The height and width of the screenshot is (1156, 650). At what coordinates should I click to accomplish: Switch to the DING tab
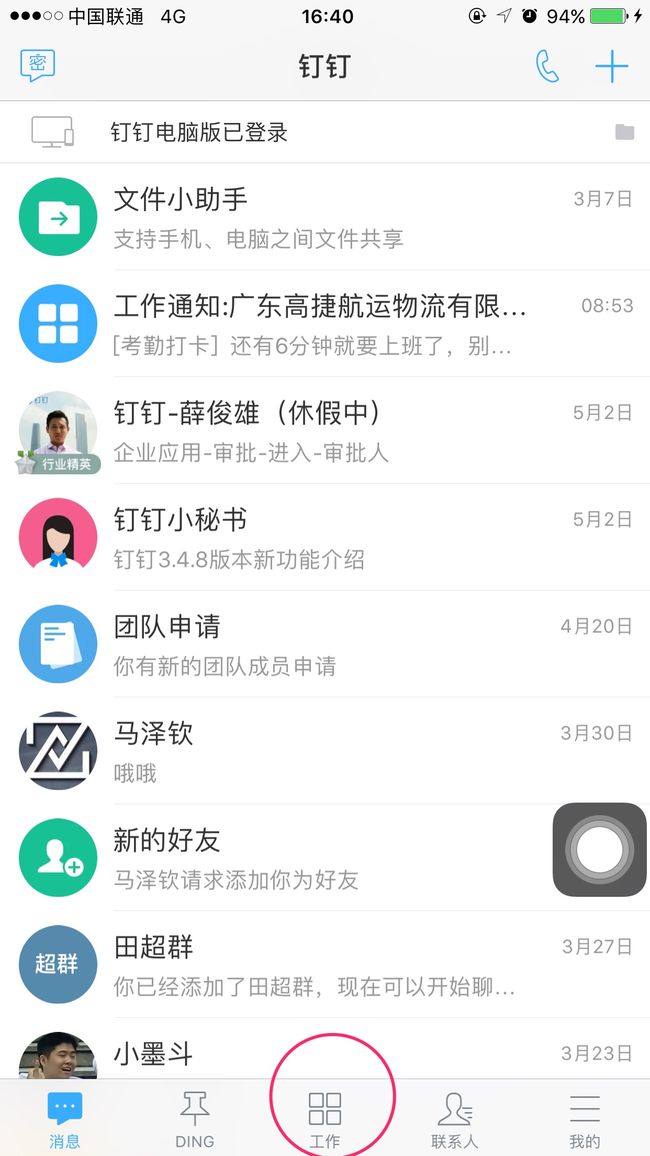(195, 1119)
